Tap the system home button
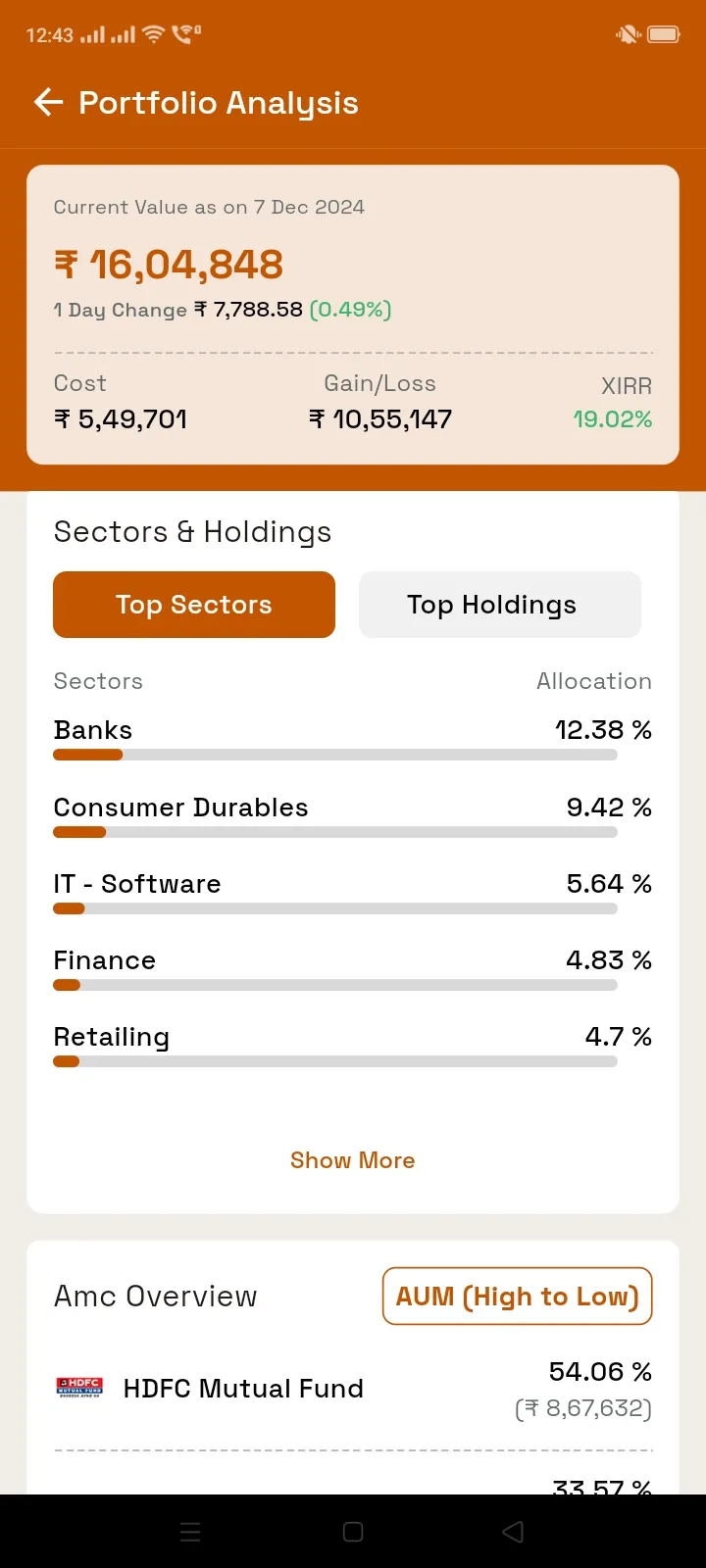706x1568 pixels. pos(353,1532)
